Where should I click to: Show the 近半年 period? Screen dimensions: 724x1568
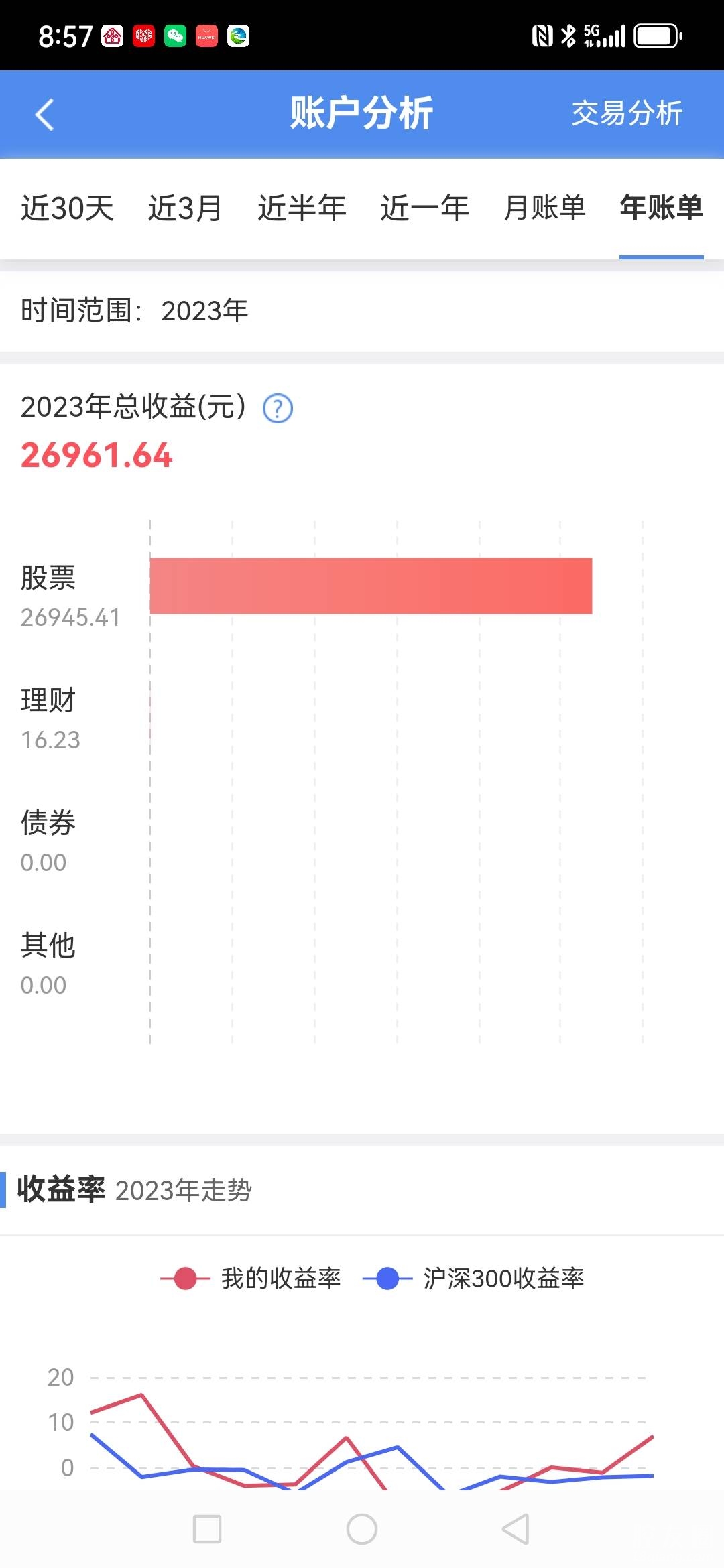[302, 208]
